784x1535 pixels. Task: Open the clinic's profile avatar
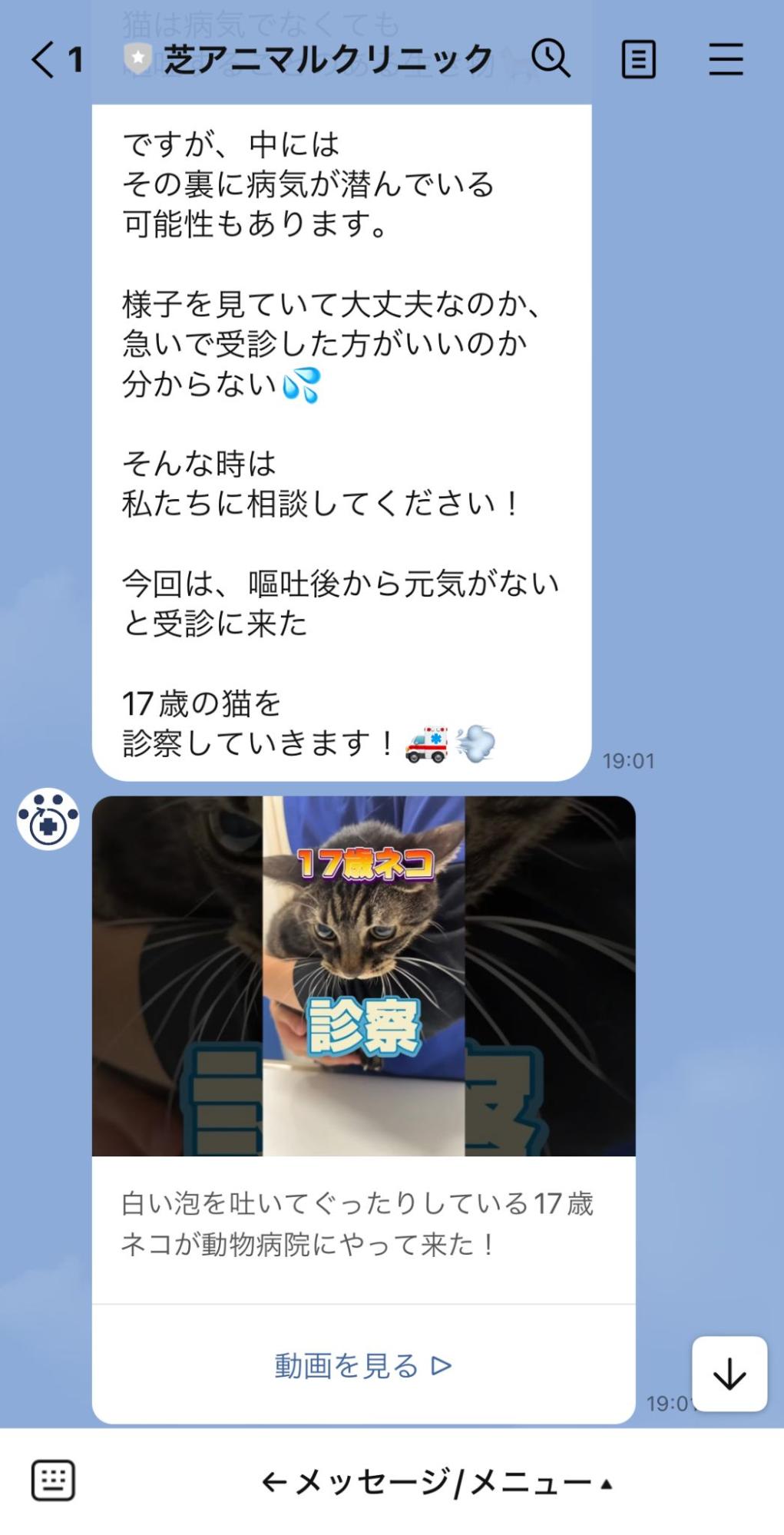48,819
